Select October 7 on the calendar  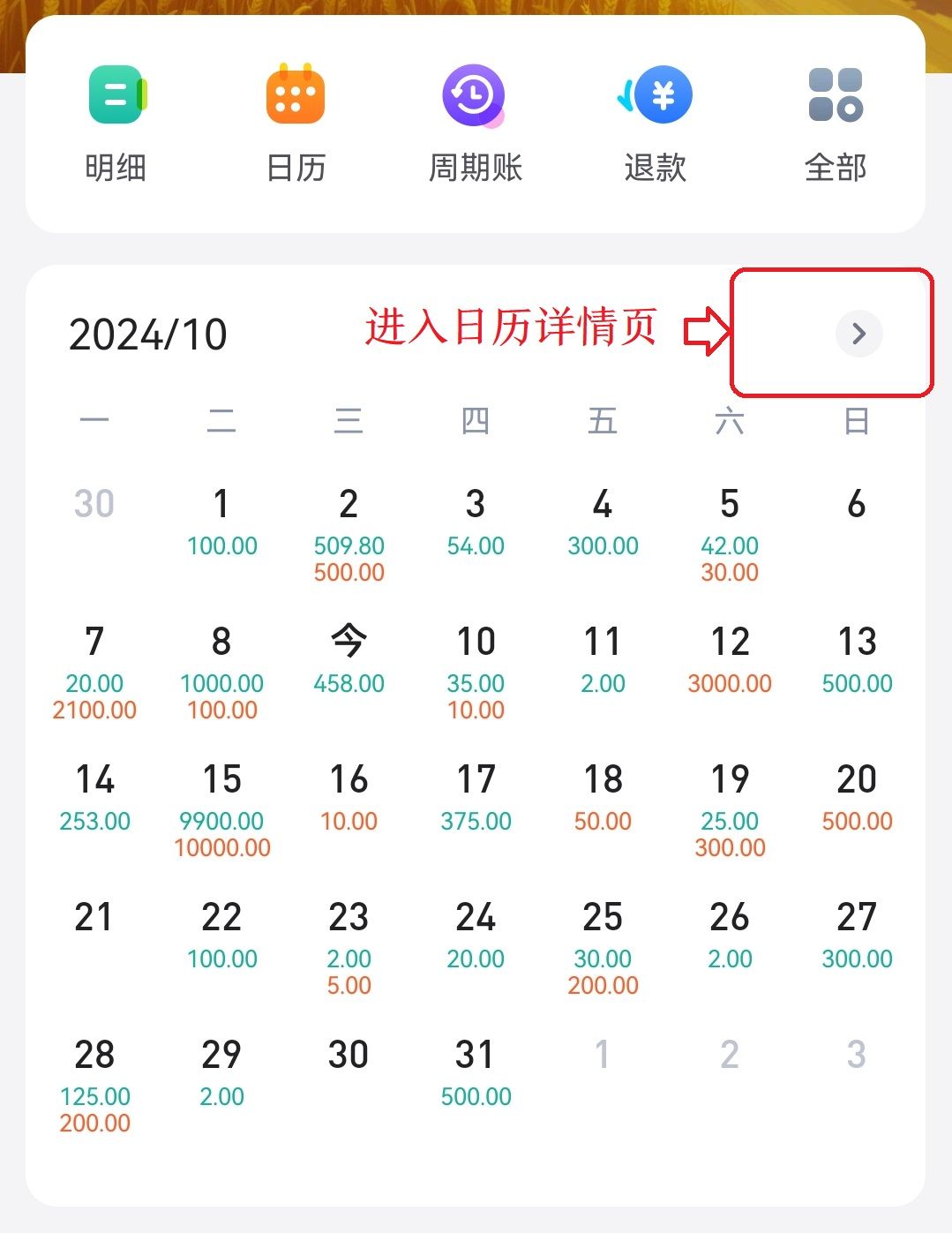pyautogui.click(x=94, y=669)
